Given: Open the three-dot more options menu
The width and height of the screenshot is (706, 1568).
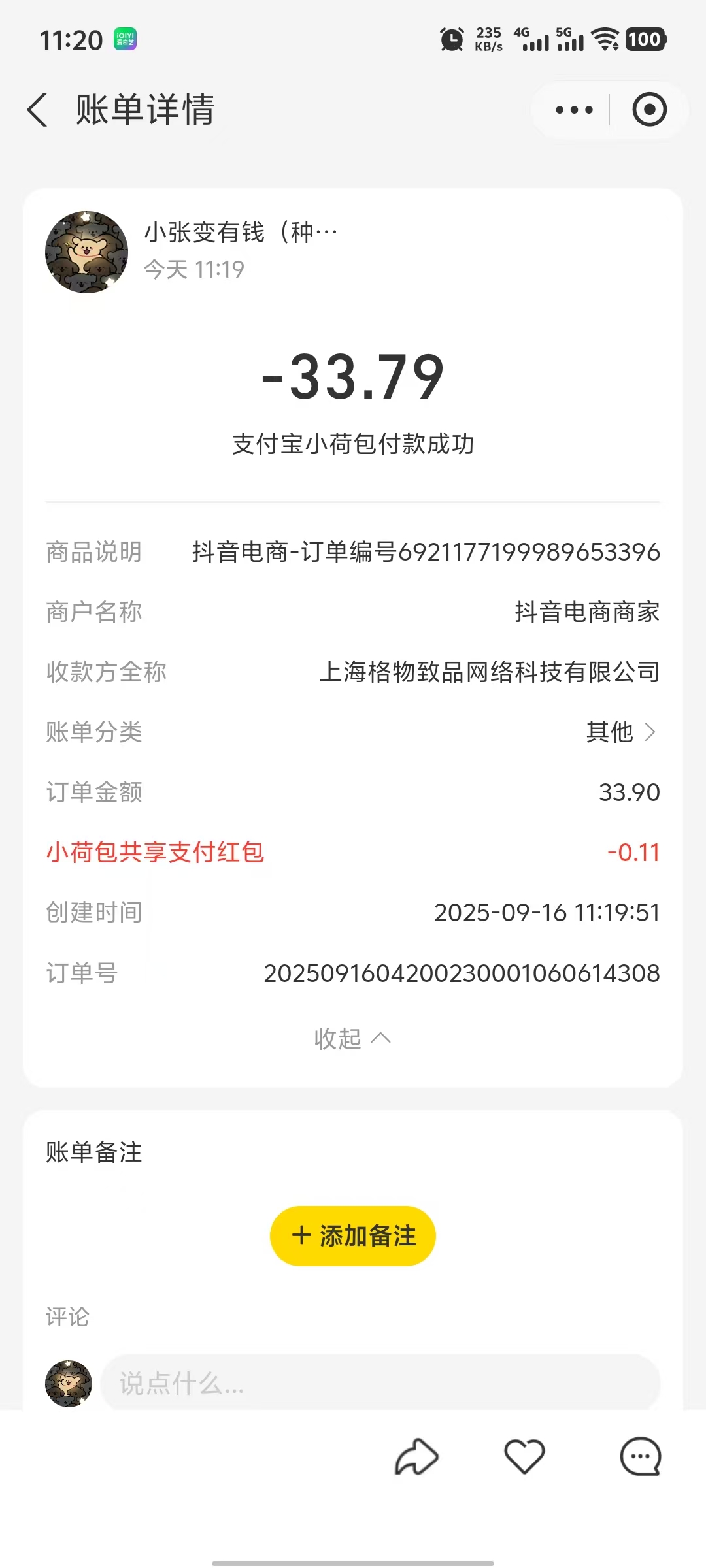Looking at the screenshot, I should click(574, 110).
